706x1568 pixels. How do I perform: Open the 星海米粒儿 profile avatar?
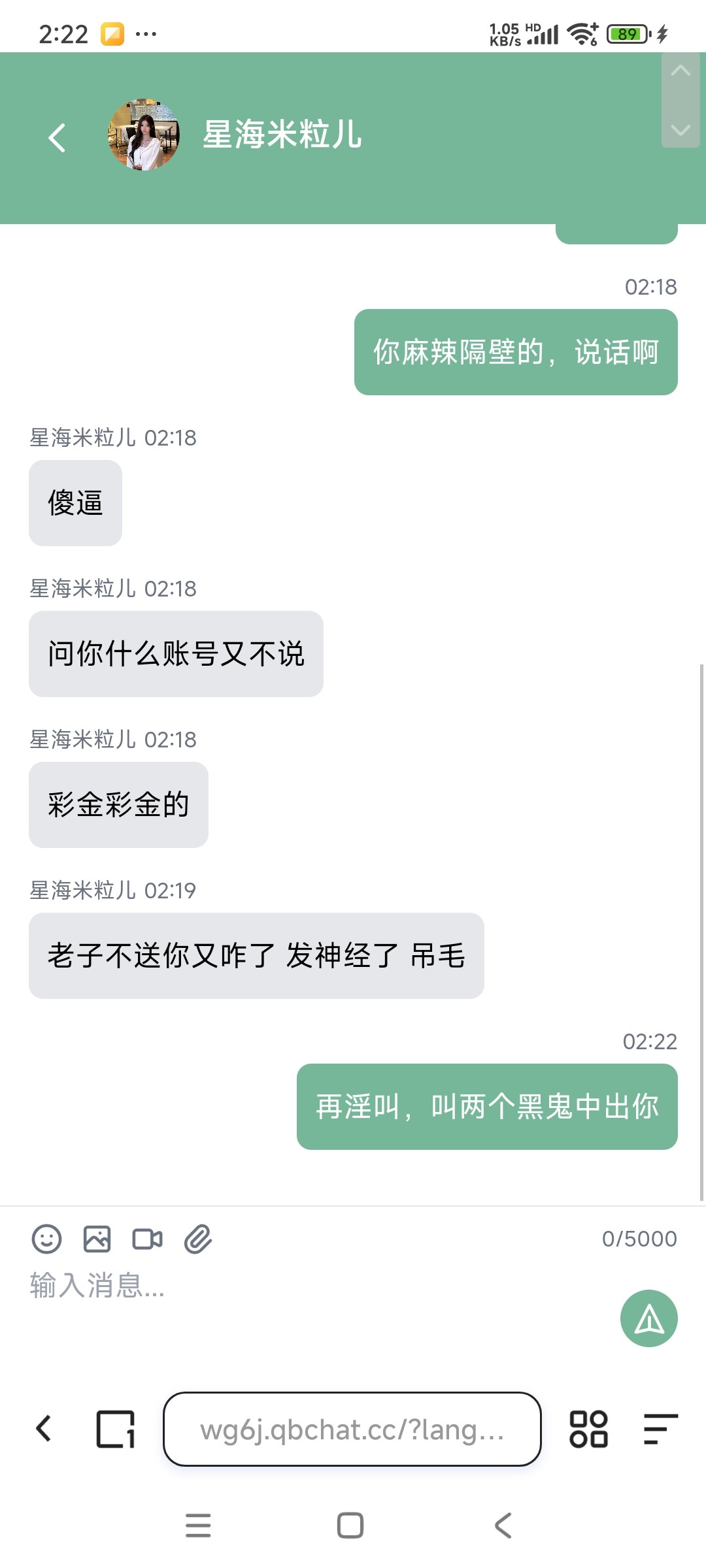click(144, 135)
